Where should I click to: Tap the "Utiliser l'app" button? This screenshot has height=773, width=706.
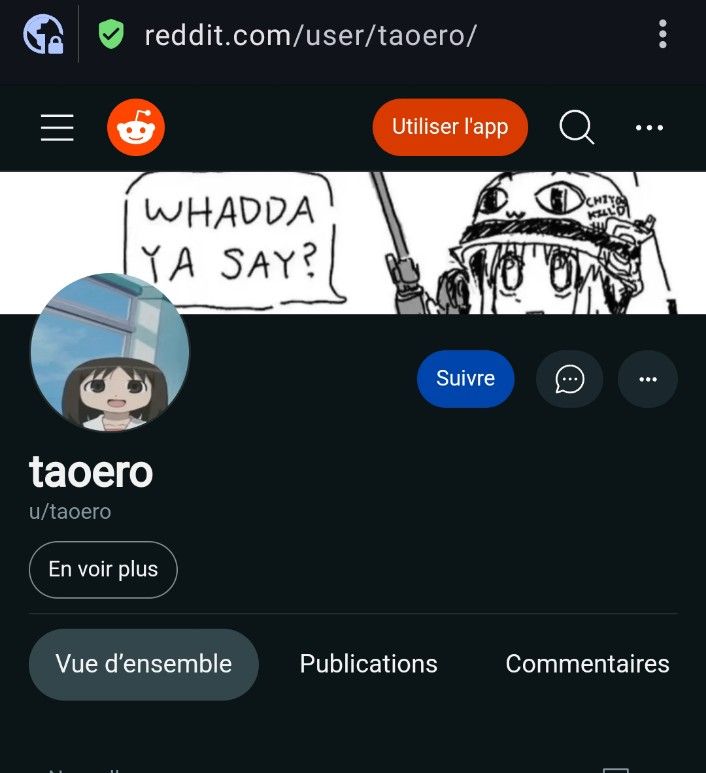click(450, 127)
